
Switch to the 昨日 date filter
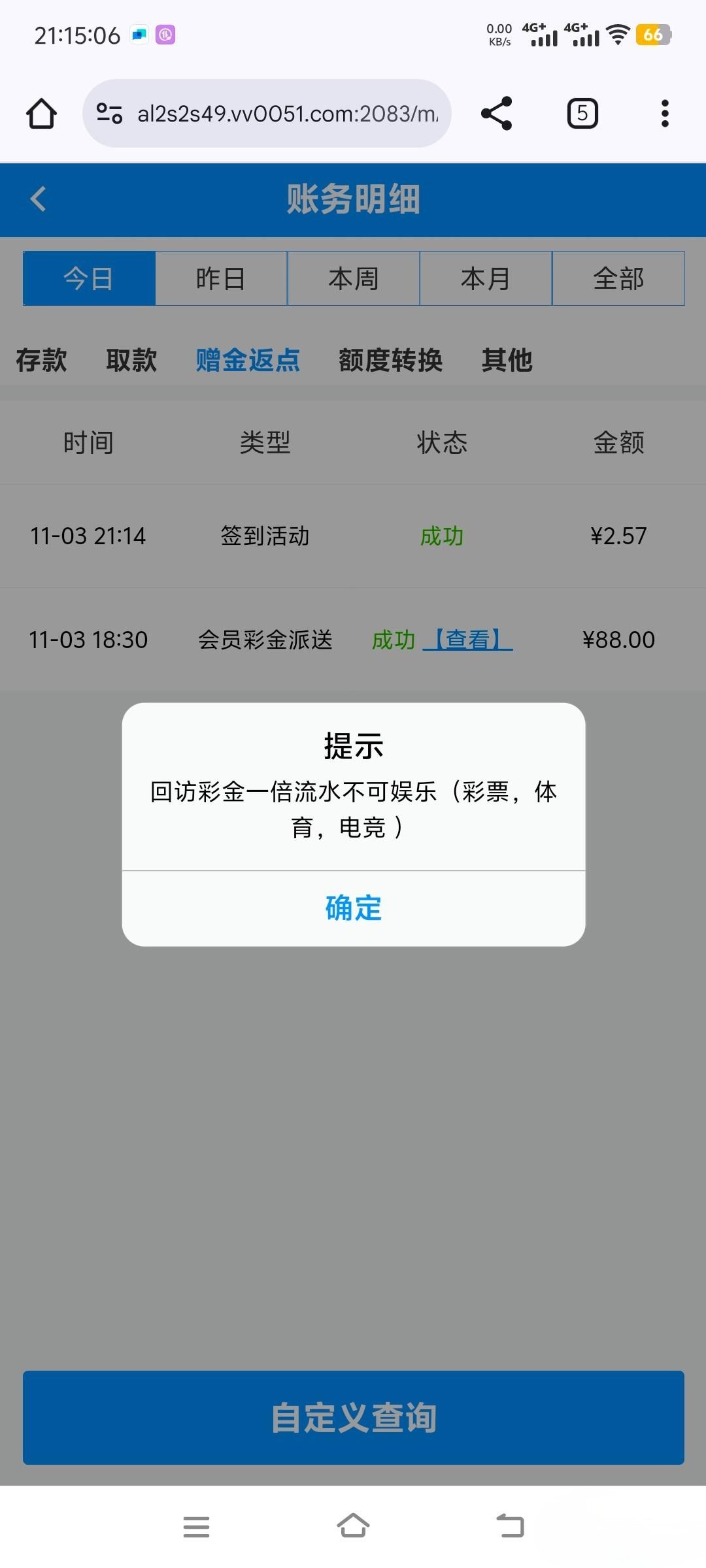pos(221,279)
